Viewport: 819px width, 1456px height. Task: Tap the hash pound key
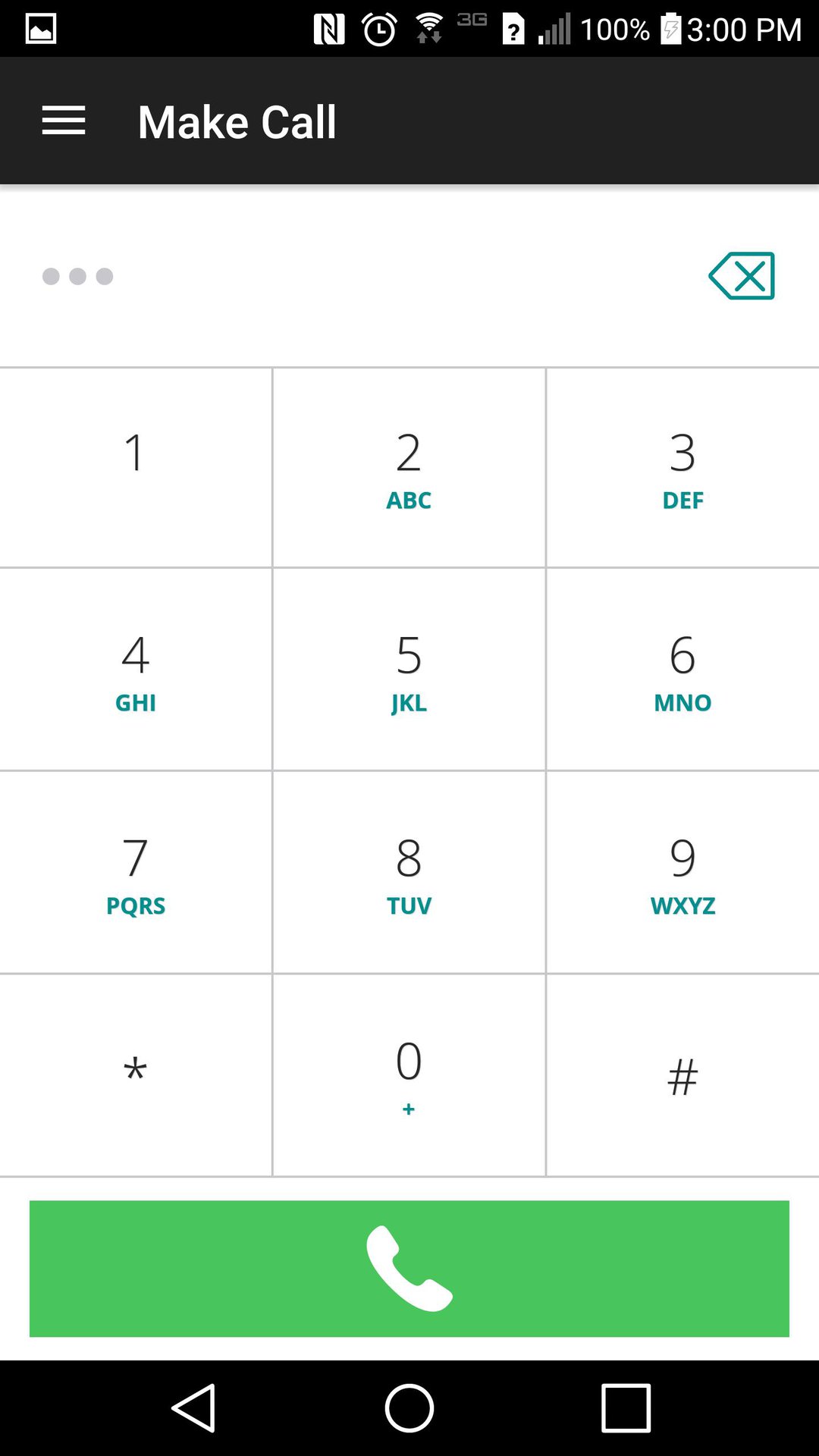(x=682, y=1075)
